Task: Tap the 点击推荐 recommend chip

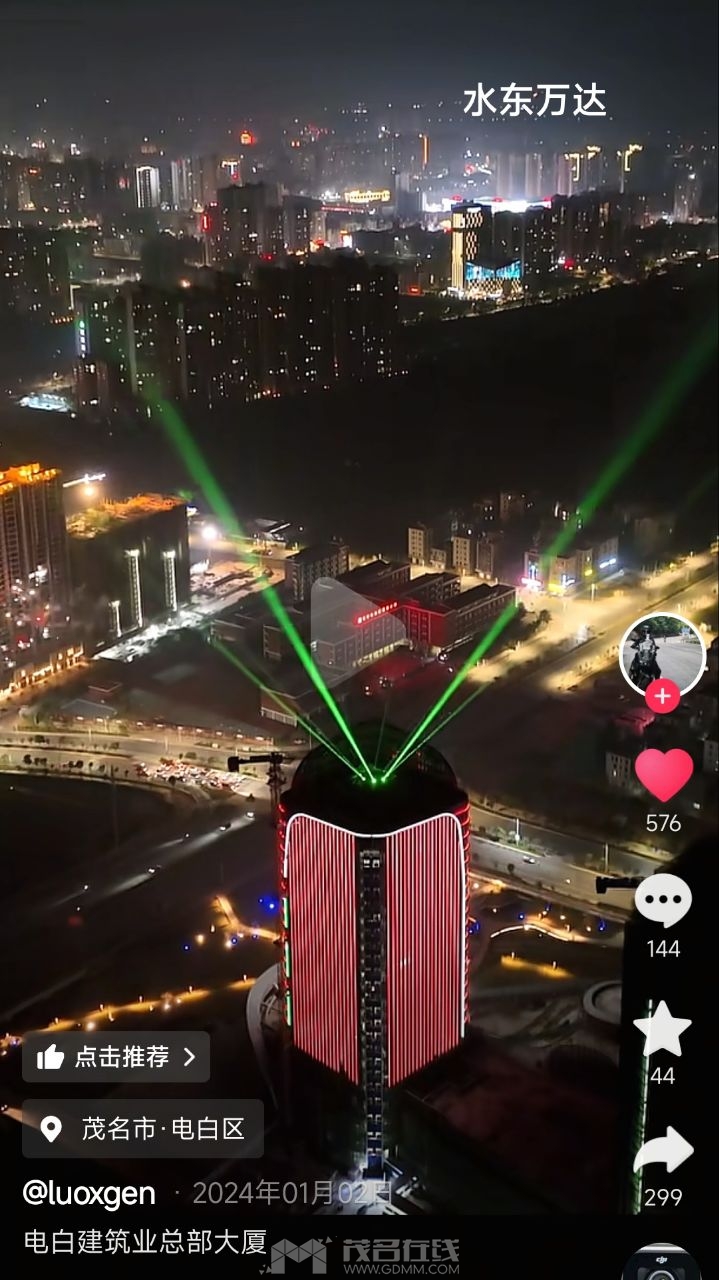Action: click(x=116, y=1057)
